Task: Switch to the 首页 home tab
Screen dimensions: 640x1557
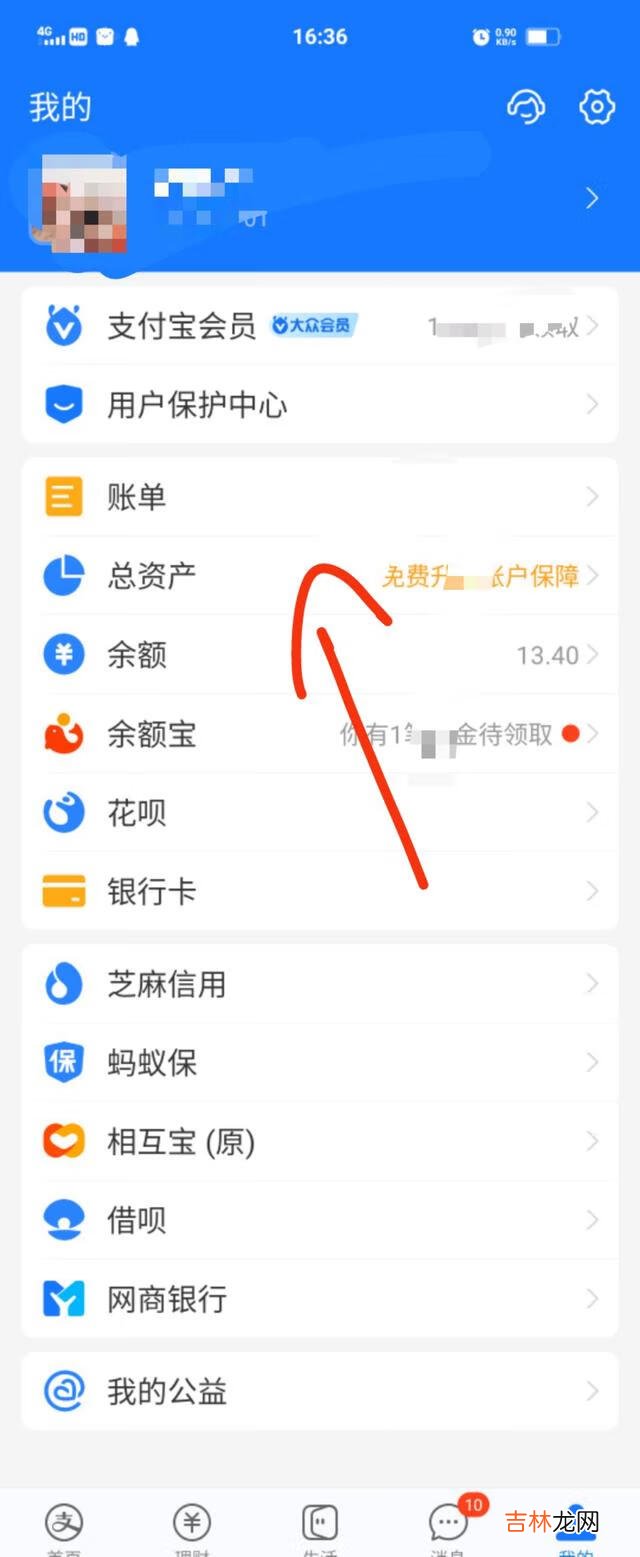Action: click(64, 1527)
